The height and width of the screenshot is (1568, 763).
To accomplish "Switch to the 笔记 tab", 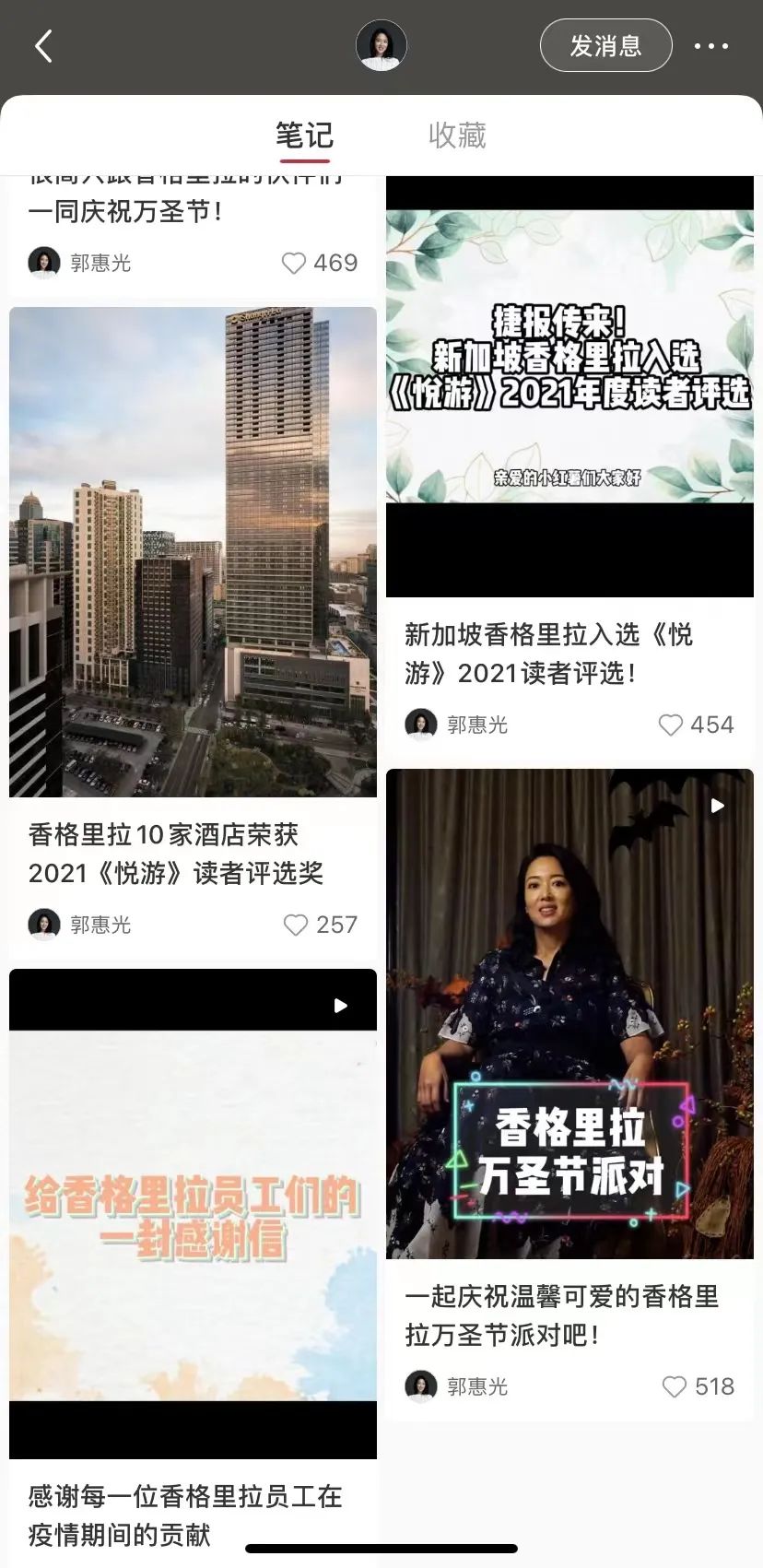I will tap(304, 136).
